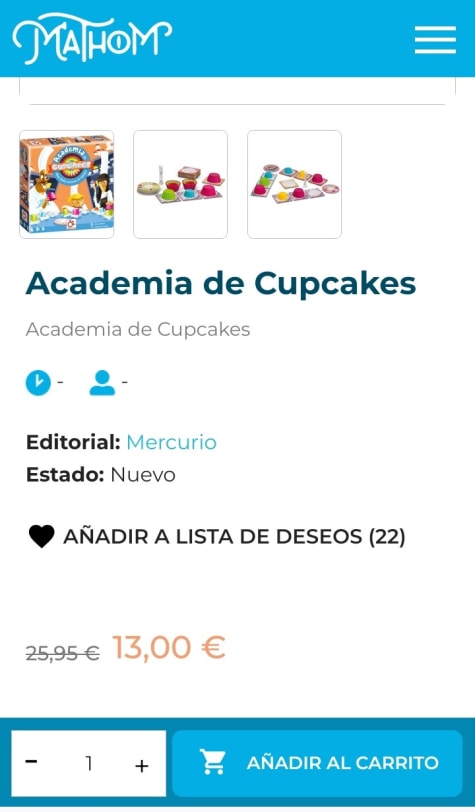Go to the Mathom home page via logo
This screenshot has height=812, width=475.
click(x=92, y=39)
